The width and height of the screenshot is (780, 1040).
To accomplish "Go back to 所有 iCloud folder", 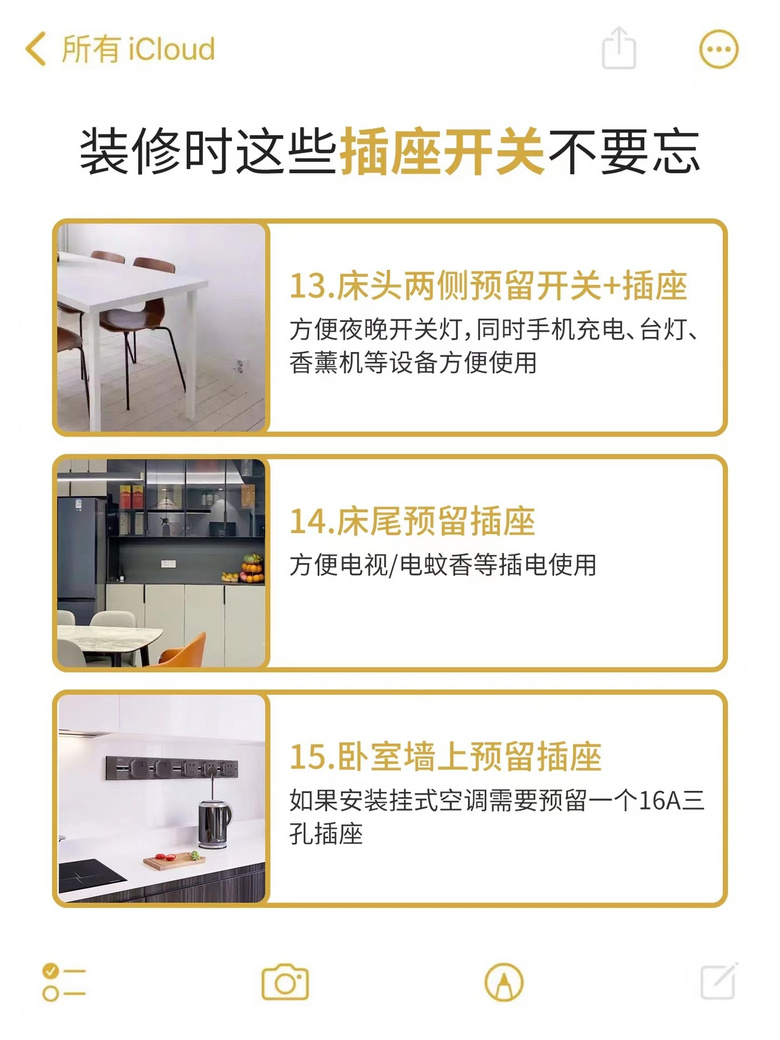I will (120, 48).
